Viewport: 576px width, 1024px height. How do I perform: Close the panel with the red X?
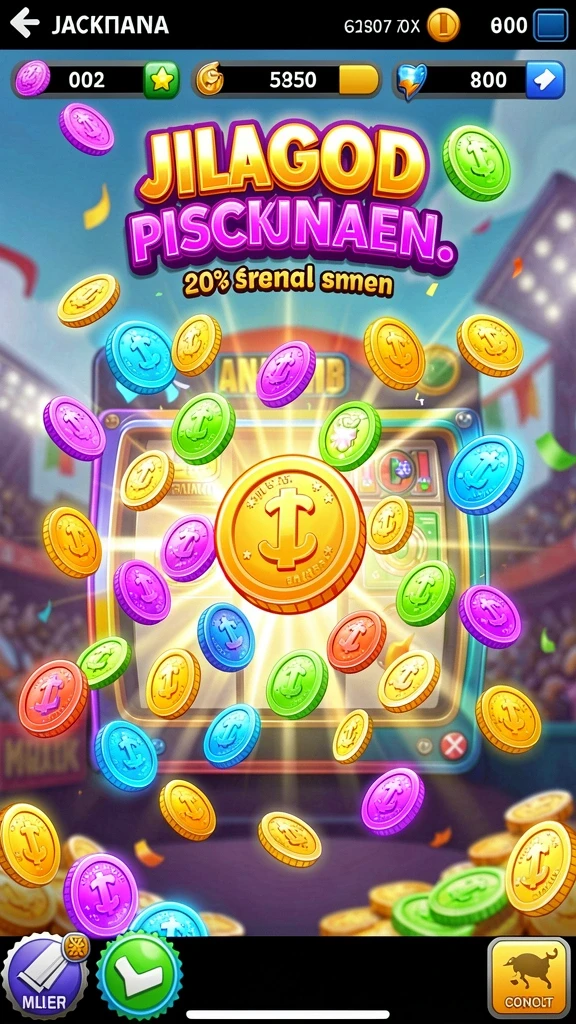[453, 744]
